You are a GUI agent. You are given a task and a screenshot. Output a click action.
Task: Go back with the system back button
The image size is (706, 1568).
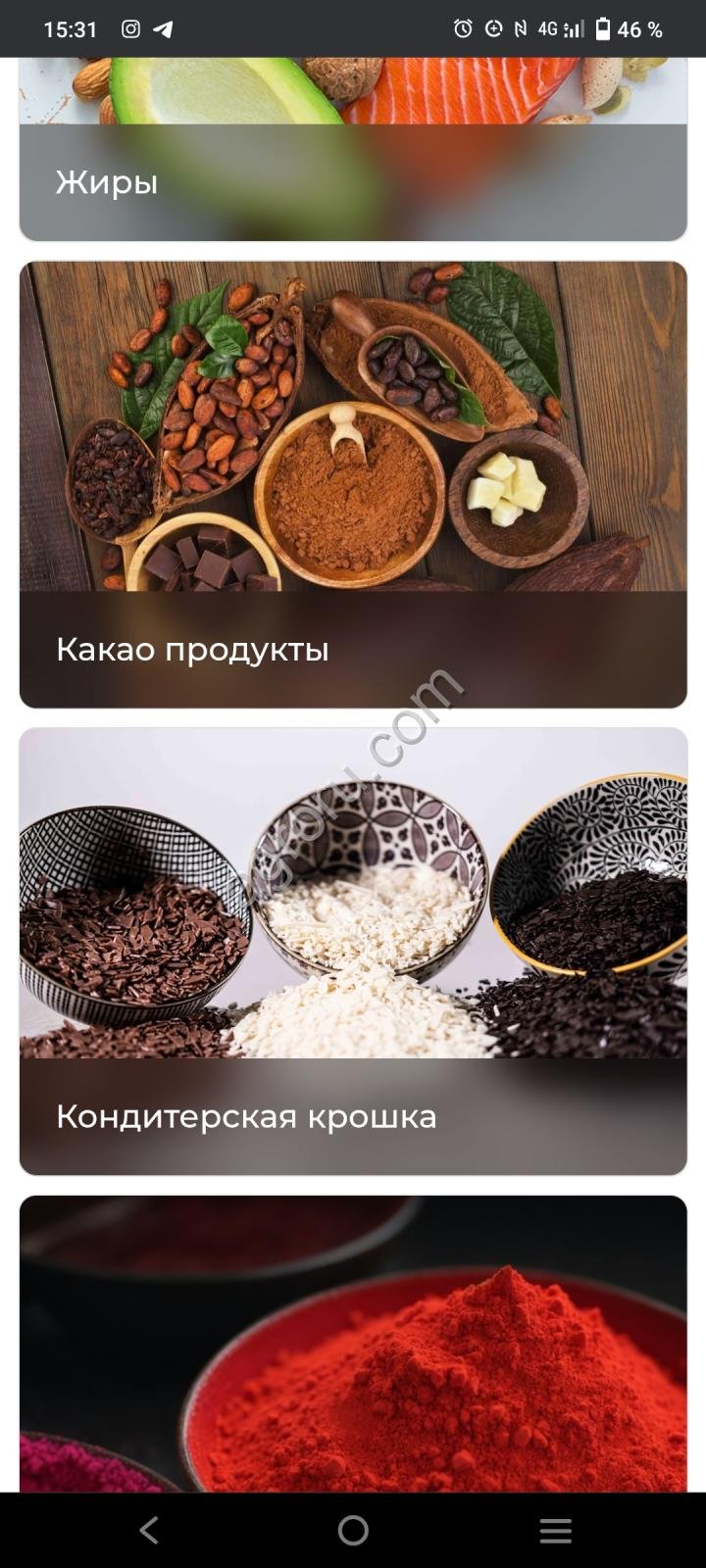[149, 1531]
